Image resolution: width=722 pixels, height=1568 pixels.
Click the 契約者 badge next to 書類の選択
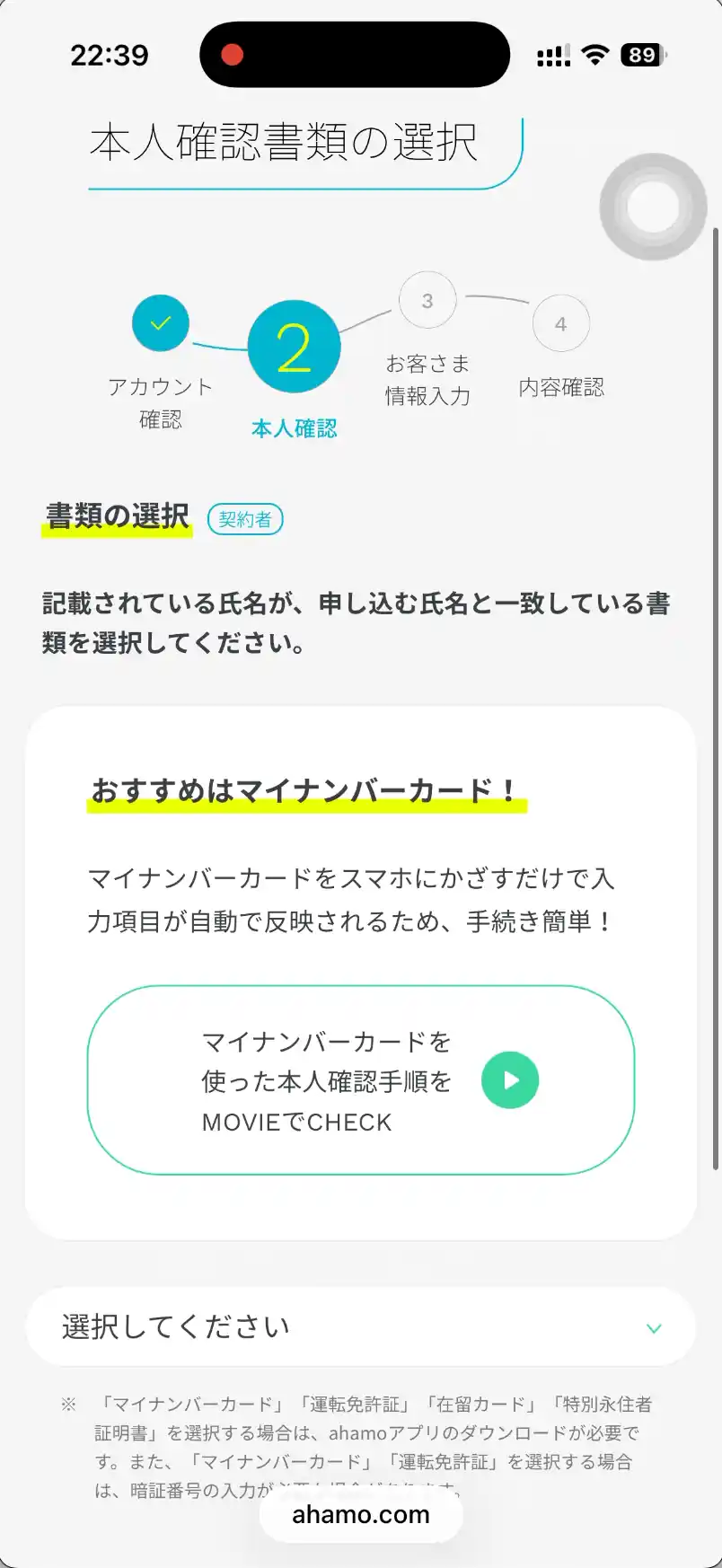click(245, 518)
